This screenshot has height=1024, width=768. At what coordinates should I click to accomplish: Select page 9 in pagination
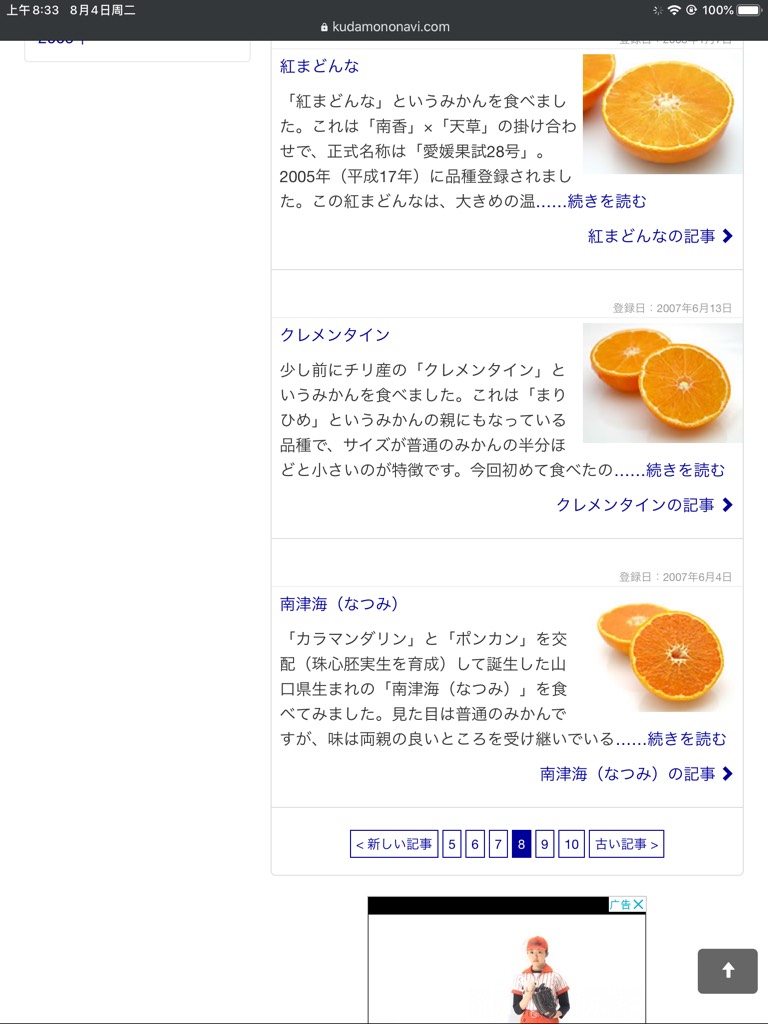(544, 844)
